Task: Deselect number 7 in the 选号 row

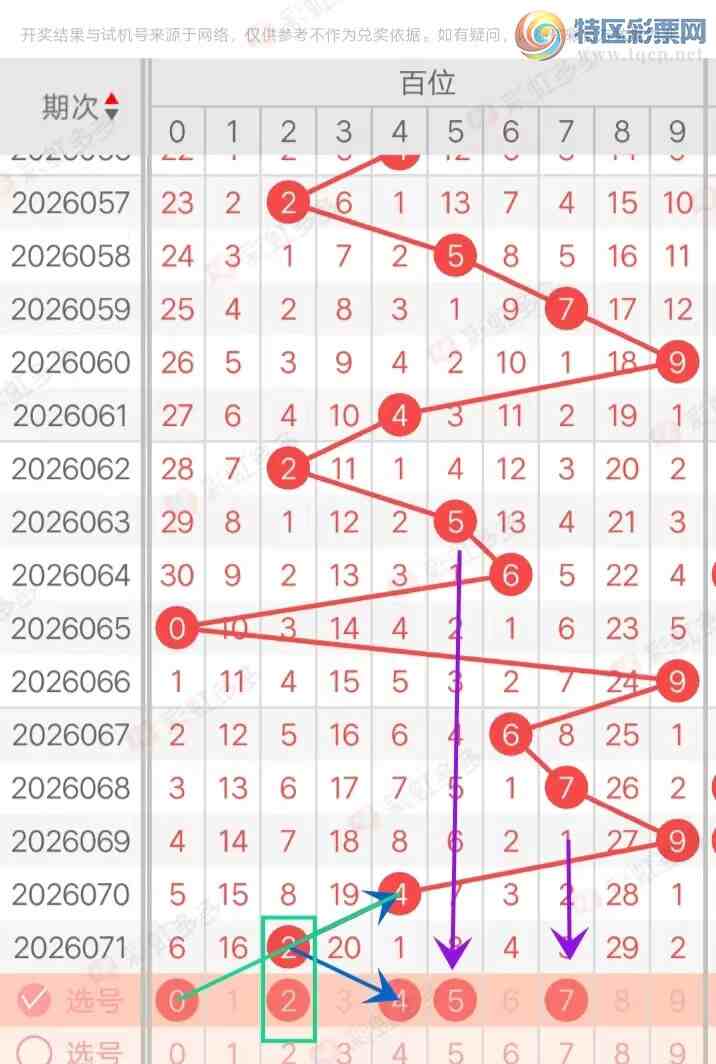Action: [x=566, y=999]
